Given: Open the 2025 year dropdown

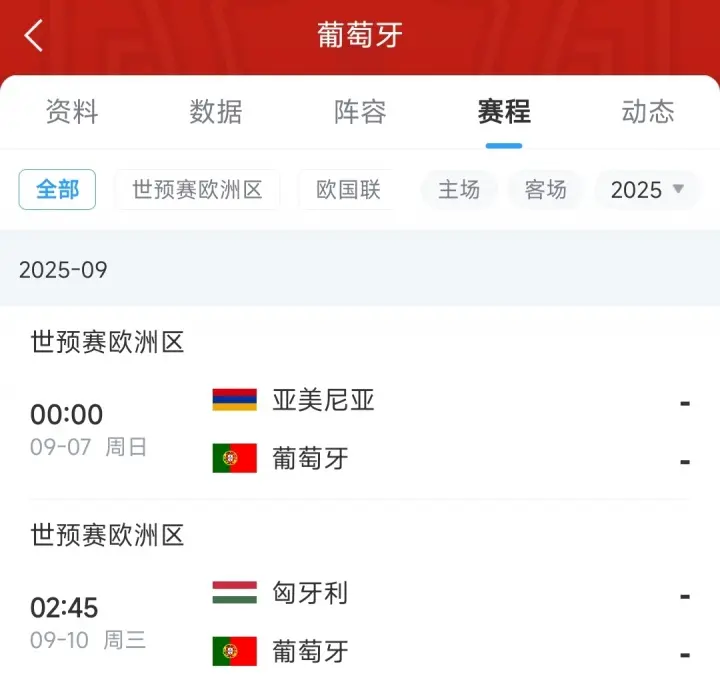Looking at the screenshot, I should click(647, 189).
